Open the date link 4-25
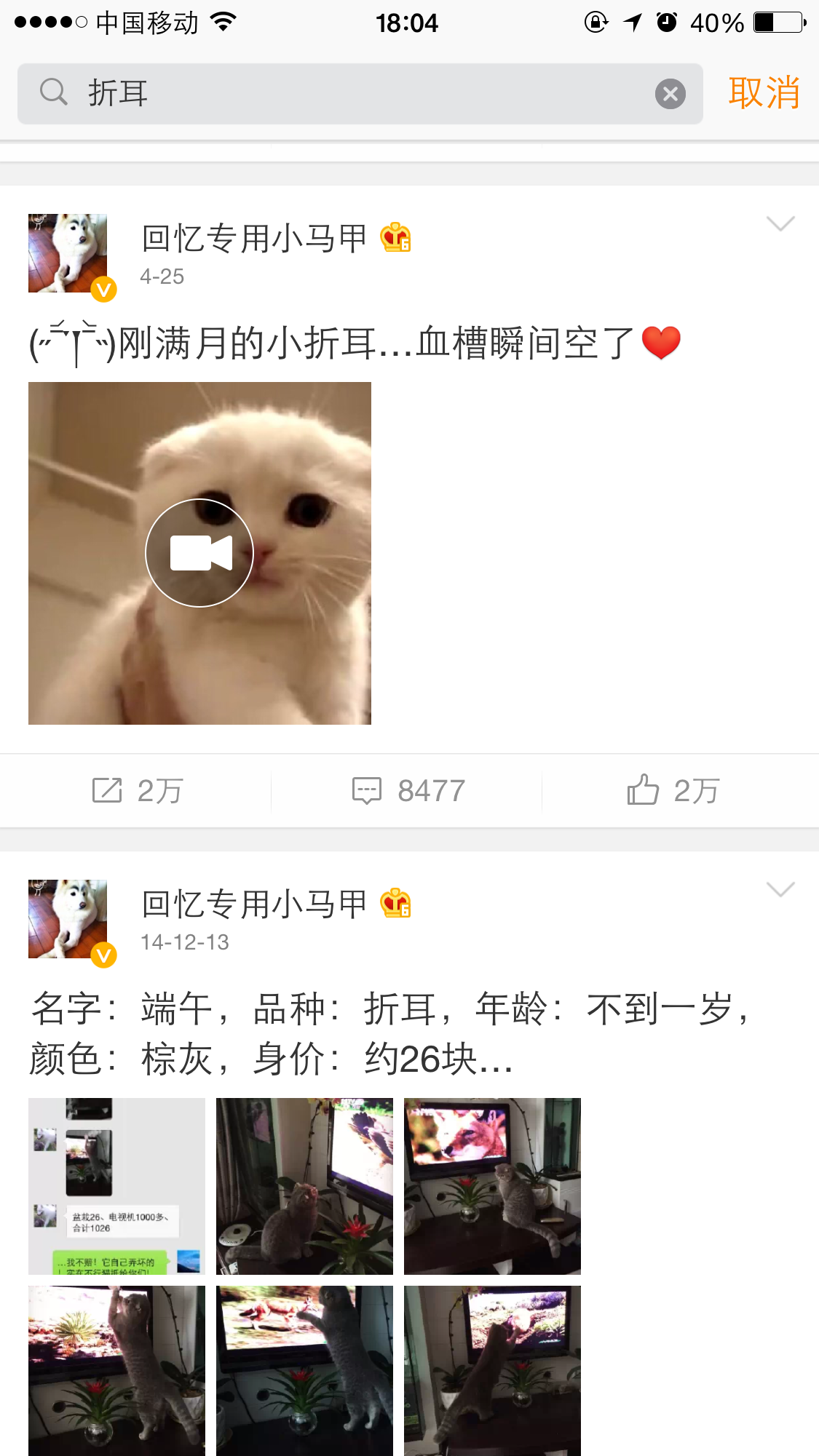The image size is (819, 1456). (162, 277)
